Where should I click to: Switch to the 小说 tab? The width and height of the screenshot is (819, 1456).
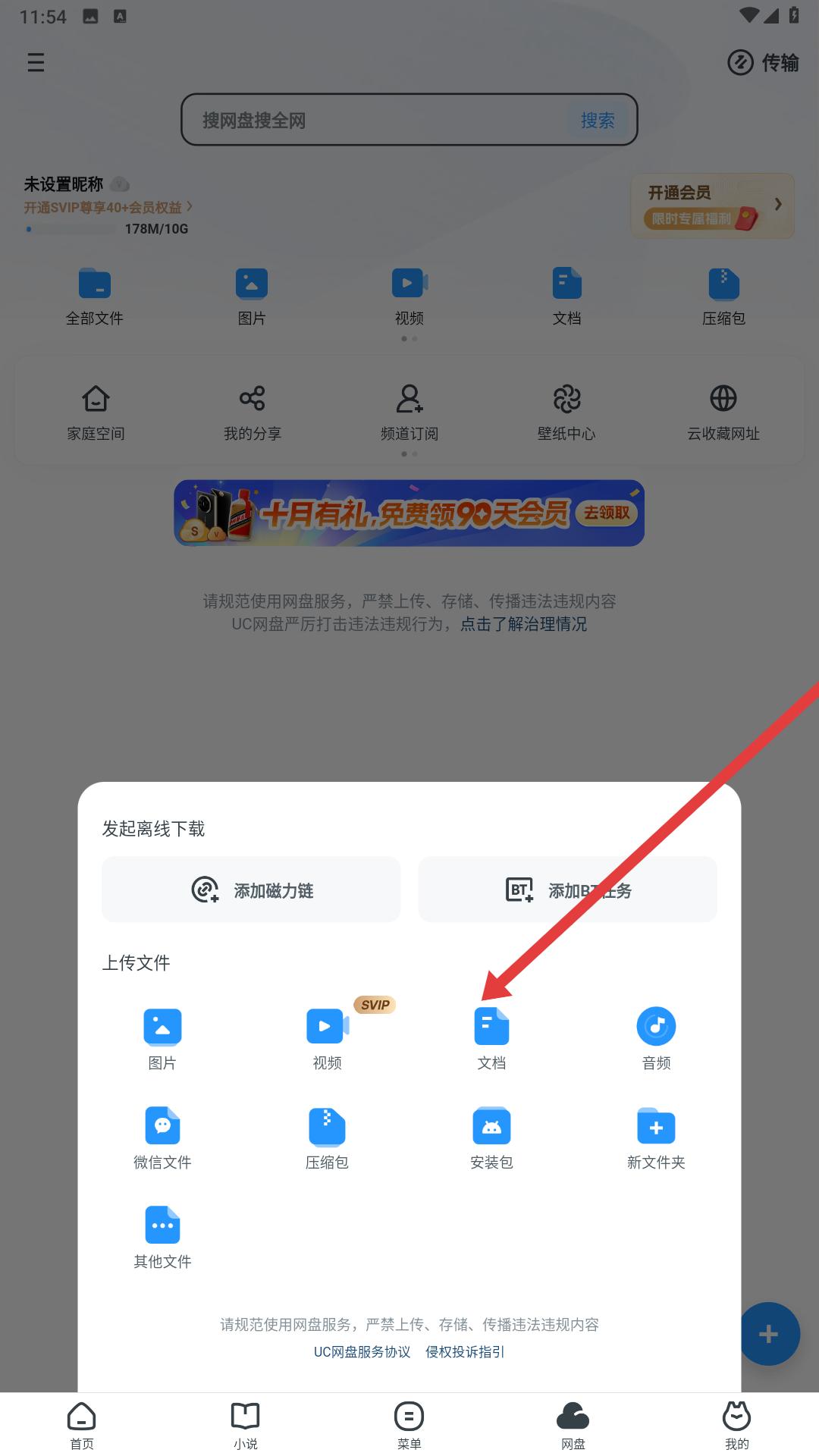pos(246,1424)
